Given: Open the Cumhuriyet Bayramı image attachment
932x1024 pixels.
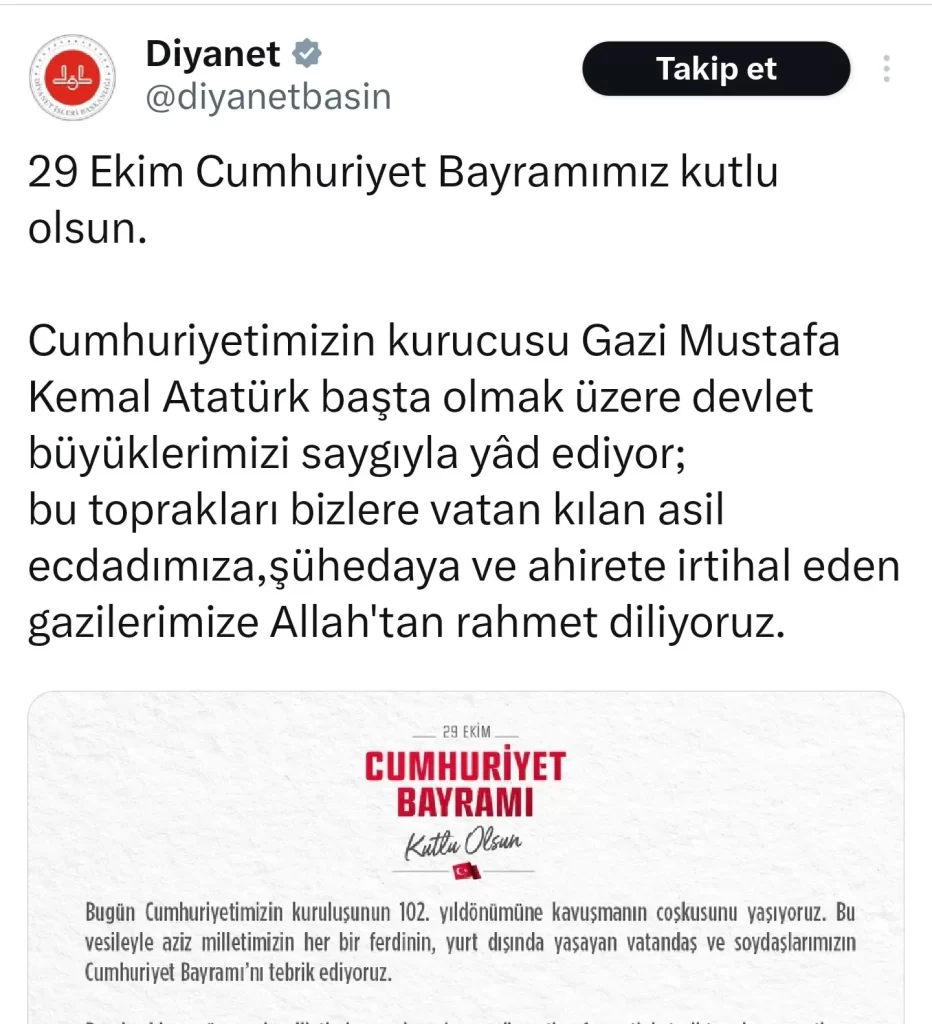Looking at the screenshot, I should coord(466,858).
